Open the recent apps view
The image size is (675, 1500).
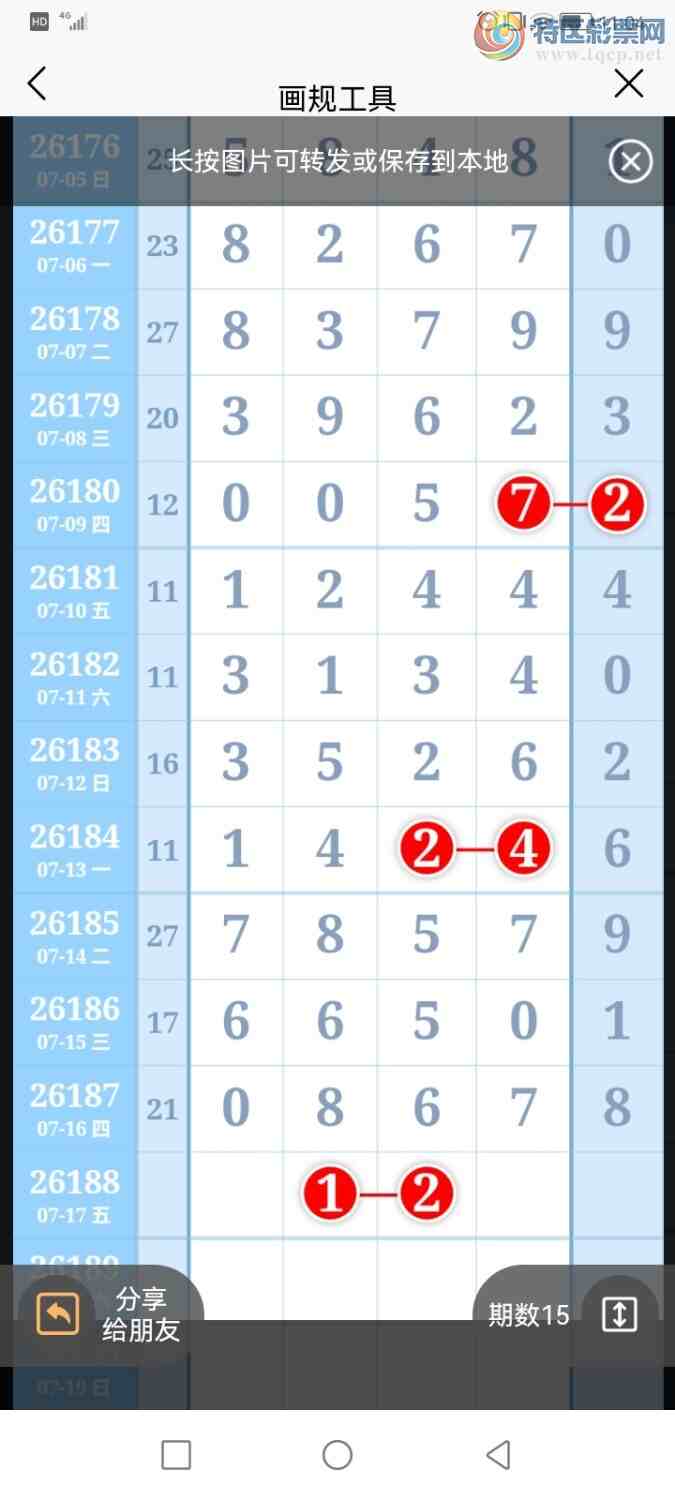(x=176, y=1455)
